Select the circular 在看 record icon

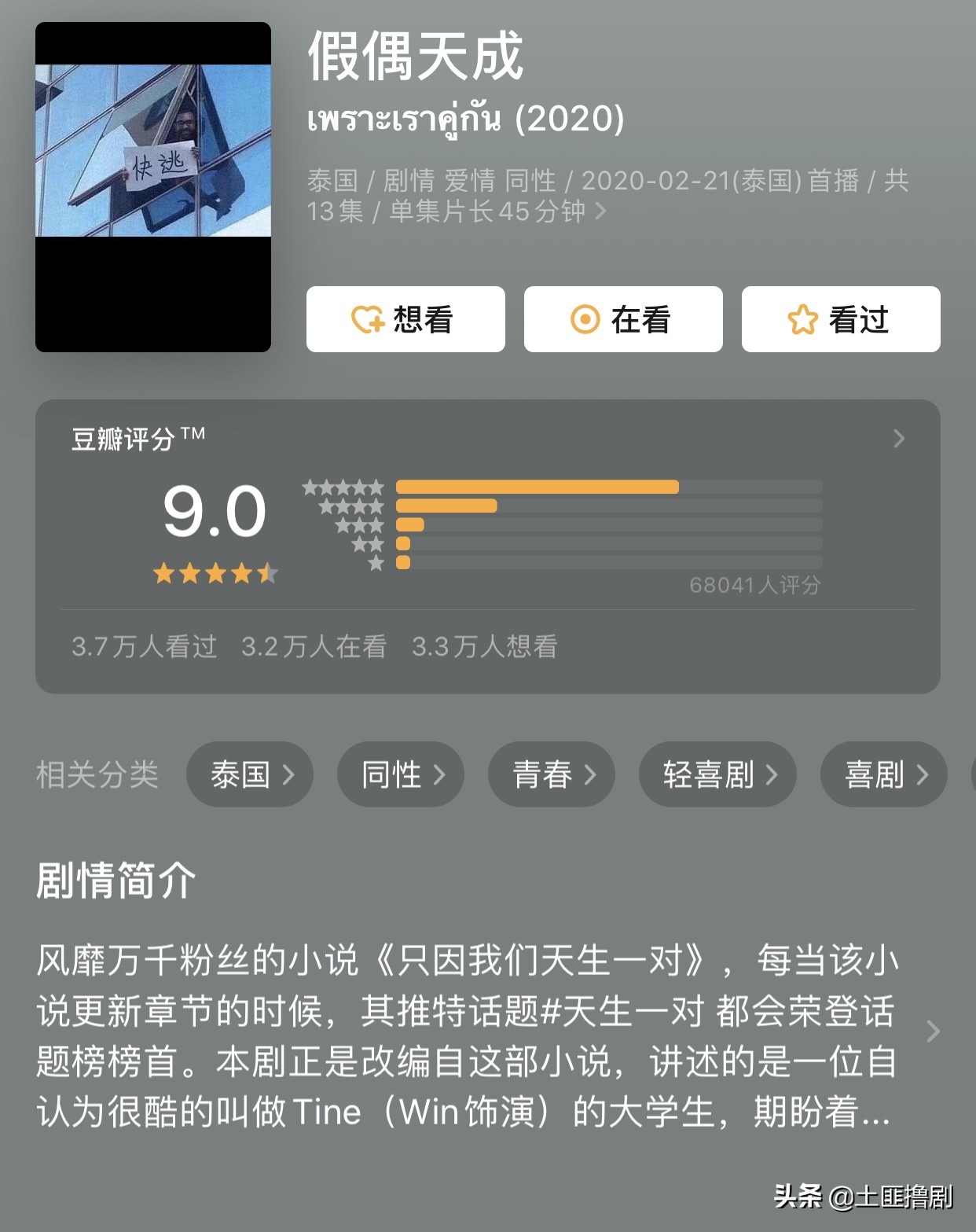tap(585, 319)
